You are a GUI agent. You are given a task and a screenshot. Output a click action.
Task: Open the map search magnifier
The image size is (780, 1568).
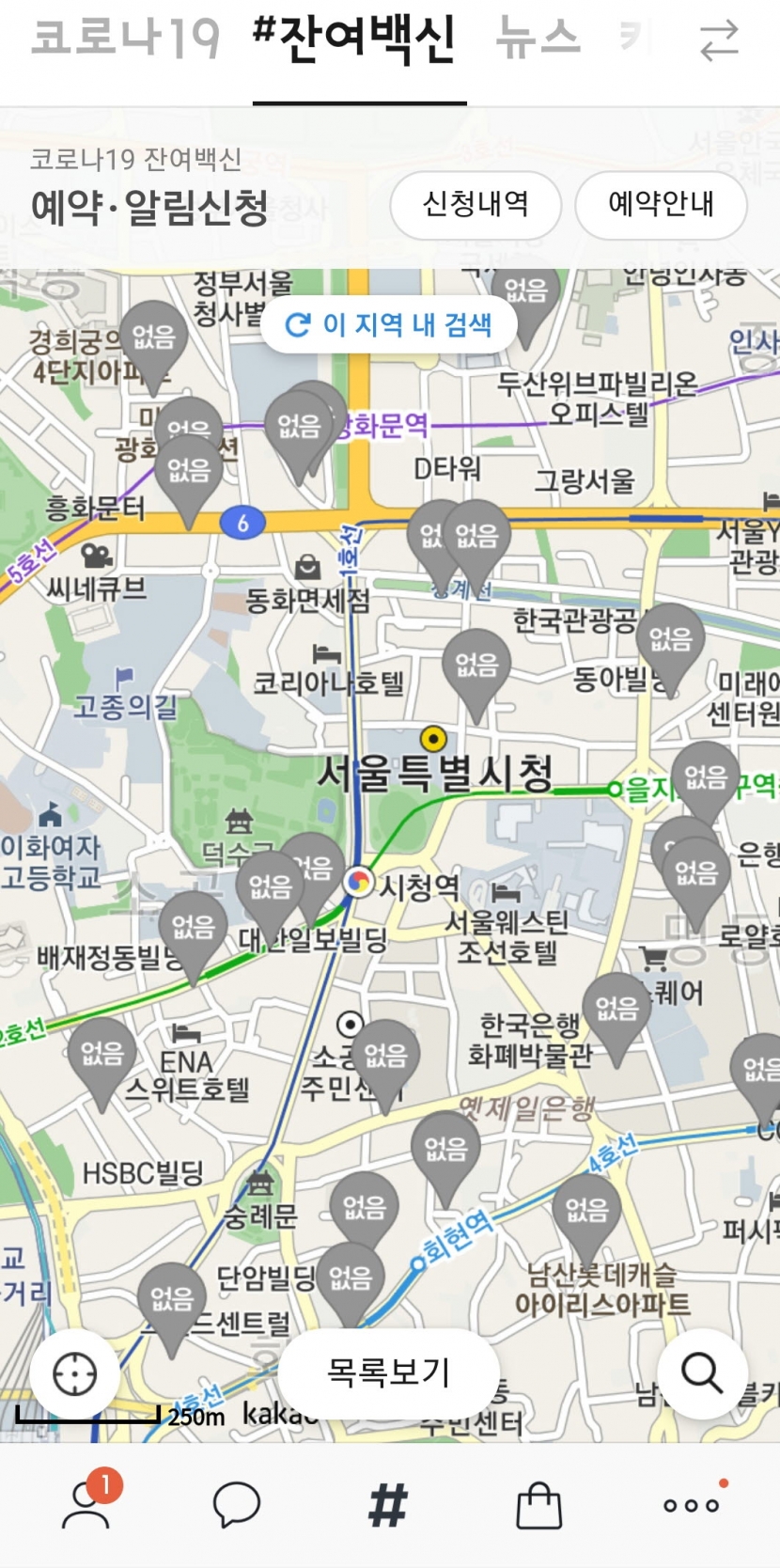tap(701, 1373)
